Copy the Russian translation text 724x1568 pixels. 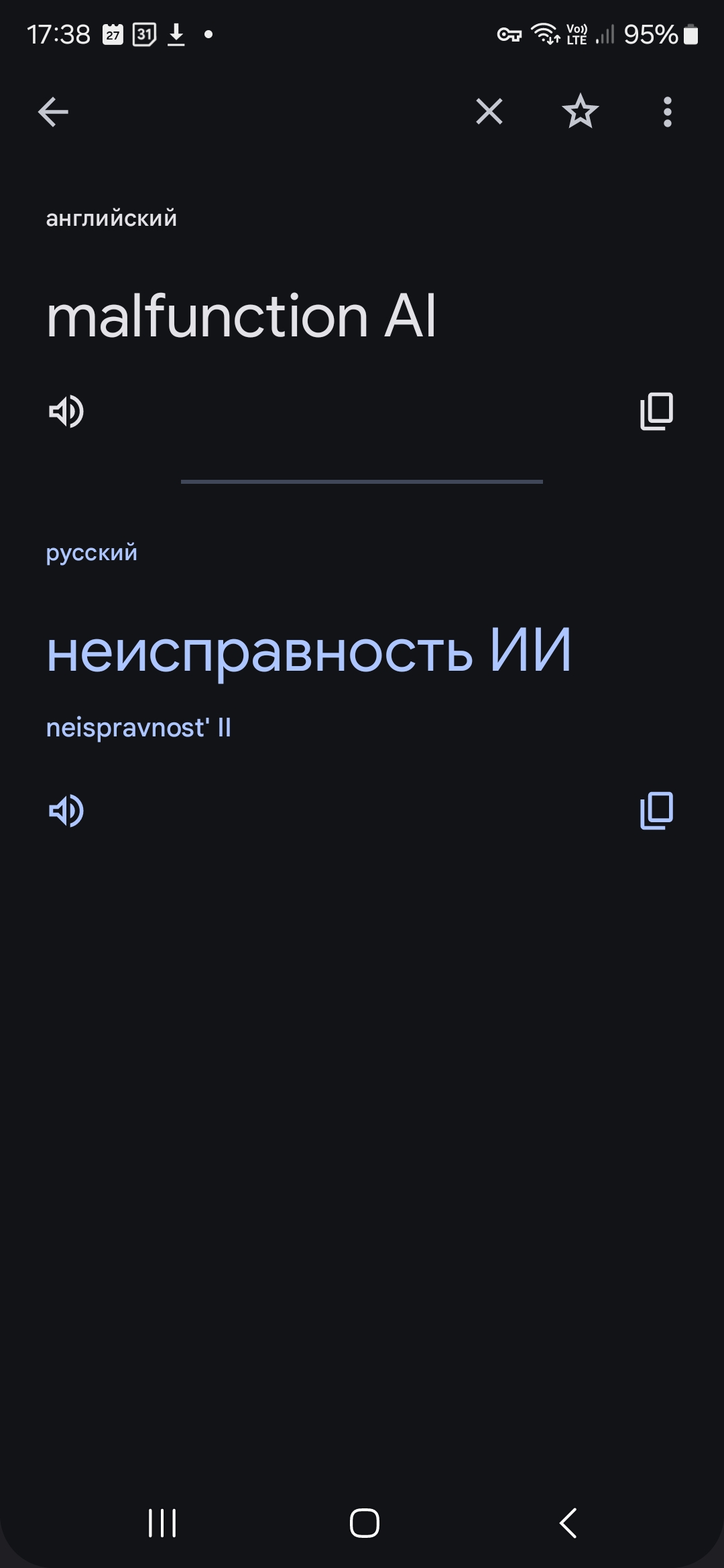(657, 810)
